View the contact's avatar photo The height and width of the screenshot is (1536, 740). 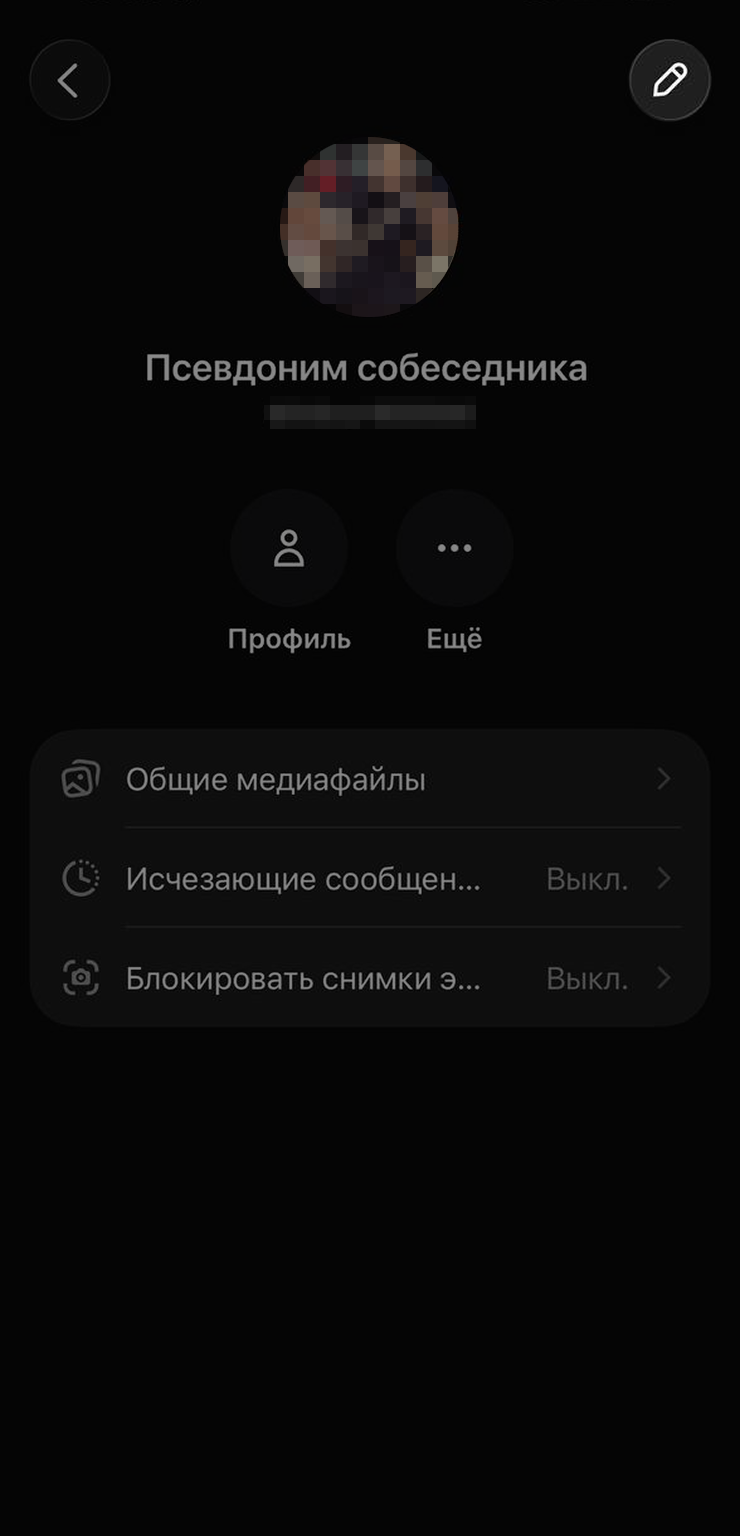click(369, 227)
